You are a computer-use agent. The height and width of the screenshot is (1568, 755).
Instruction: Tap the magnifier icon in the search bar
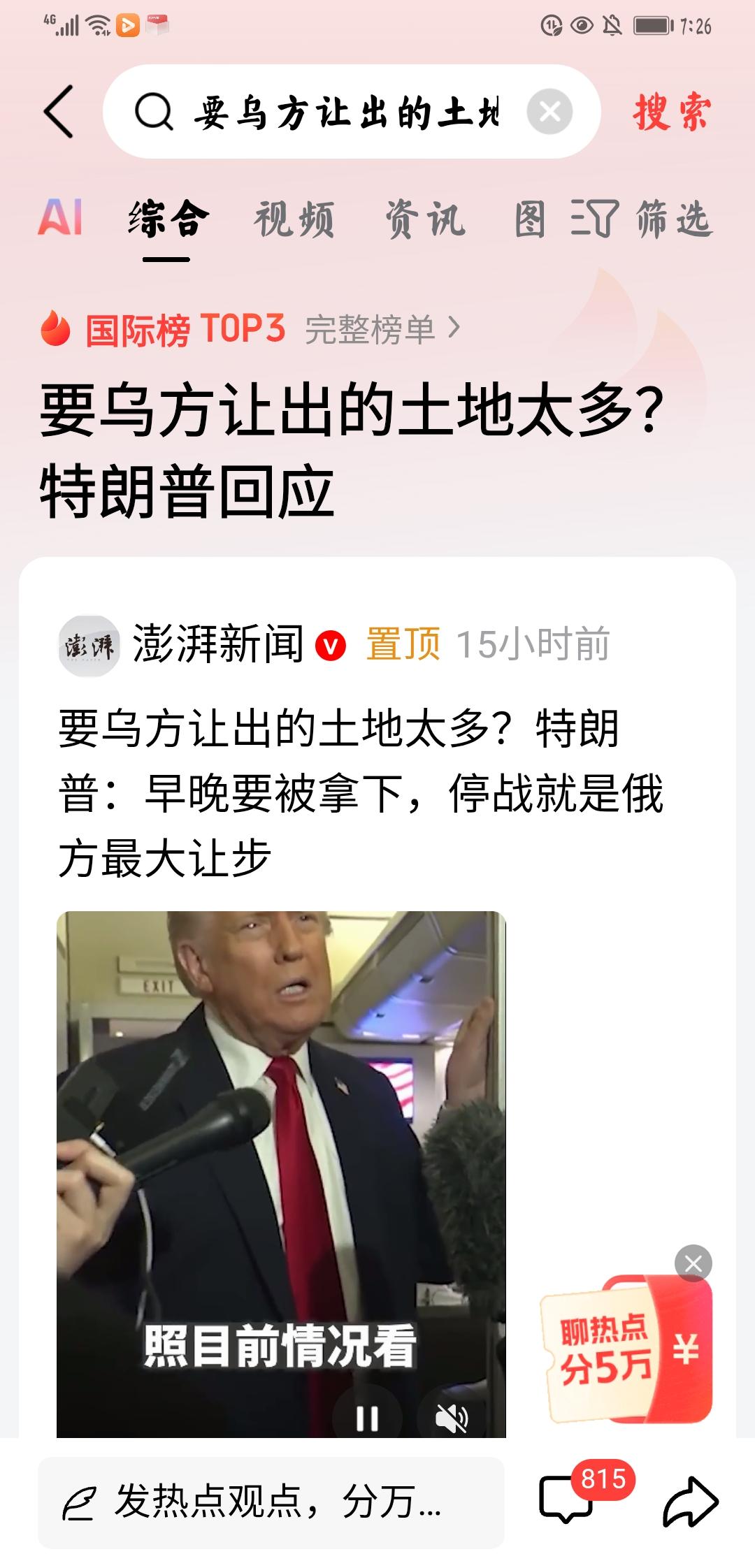tap(154, 109)
